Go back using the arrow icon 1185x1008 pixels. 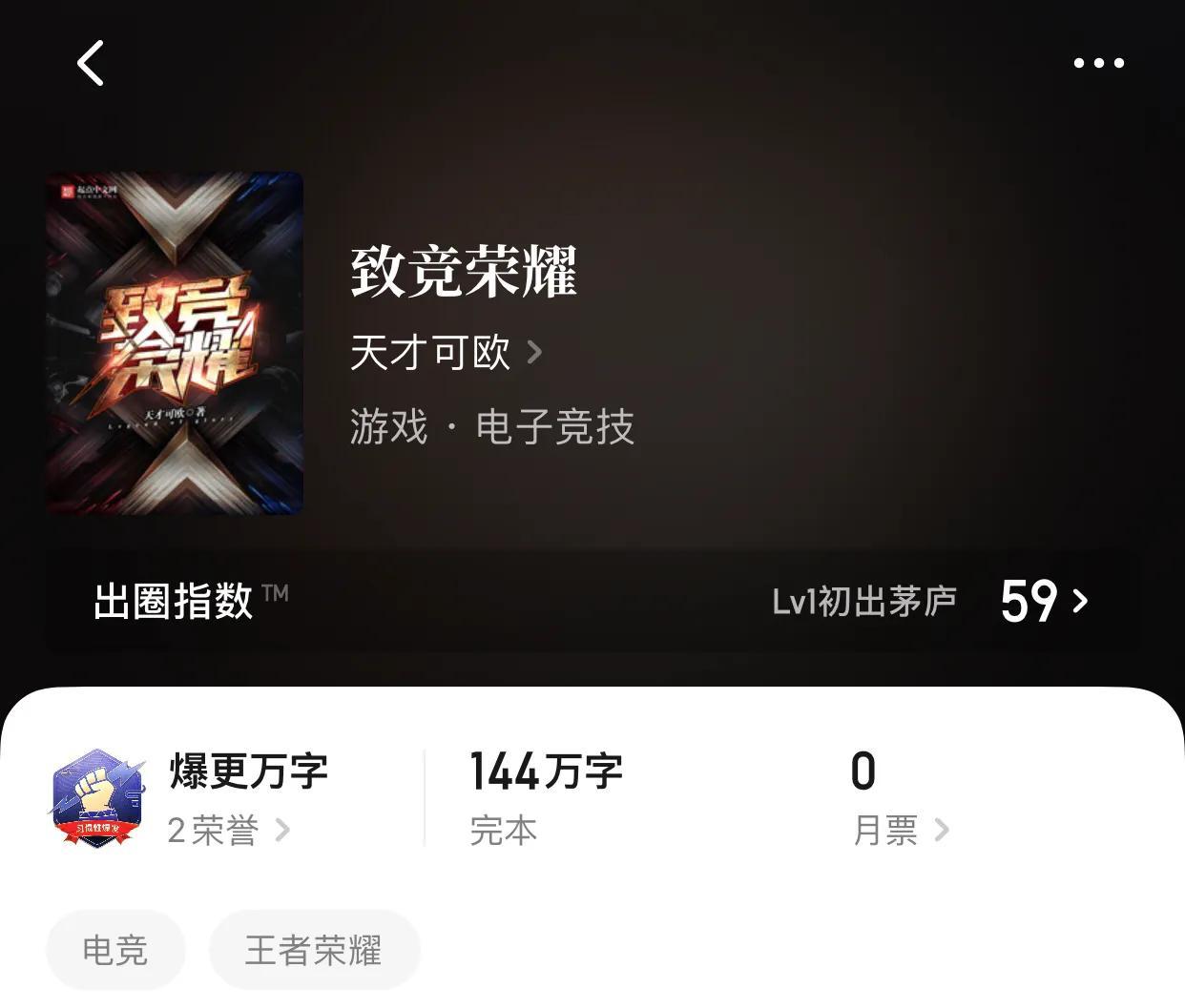pyautogui.click(x=91, y=63)
